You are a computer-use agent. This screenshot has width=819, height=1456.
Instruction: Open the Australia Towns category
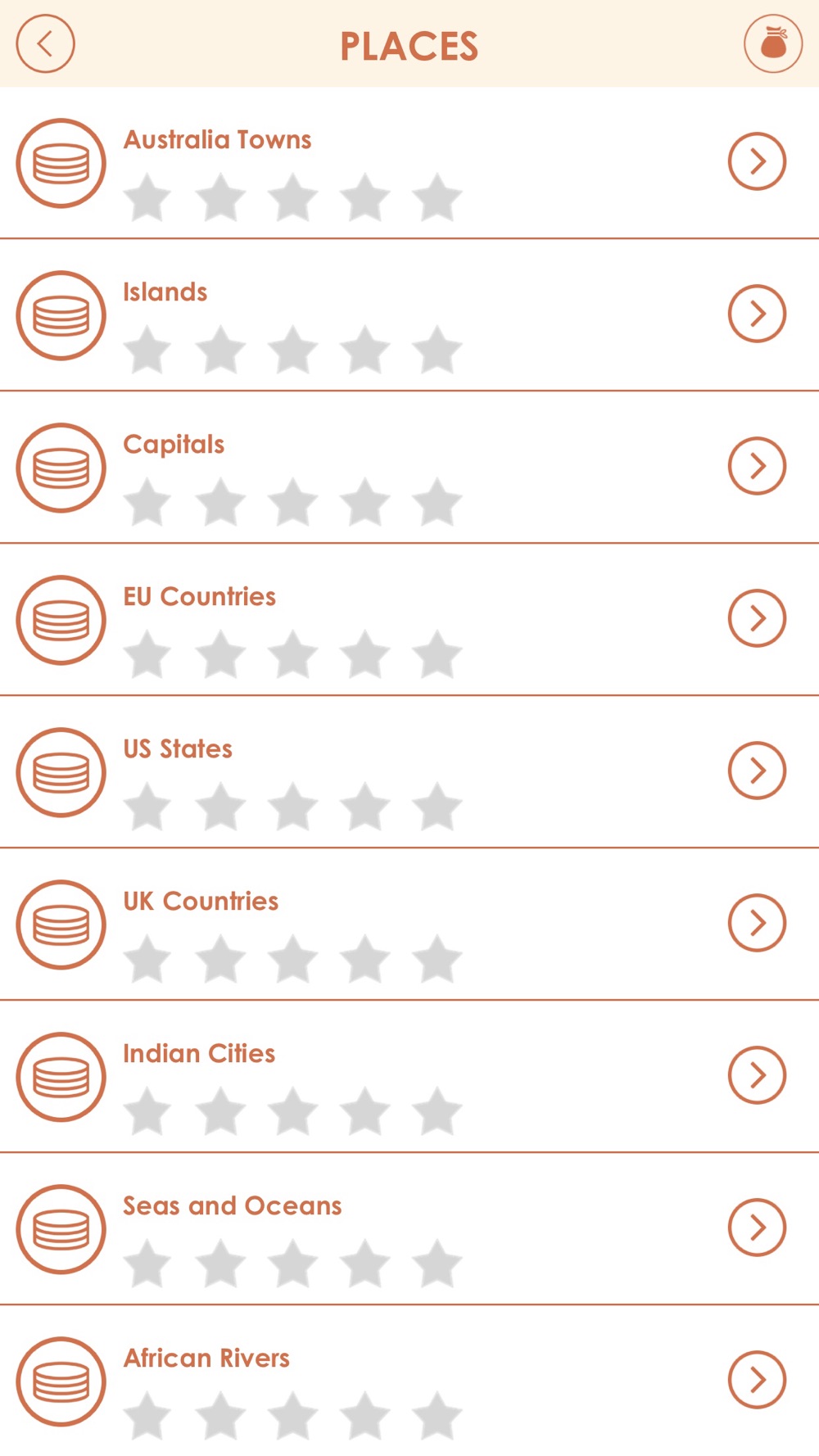click(409, 163)
